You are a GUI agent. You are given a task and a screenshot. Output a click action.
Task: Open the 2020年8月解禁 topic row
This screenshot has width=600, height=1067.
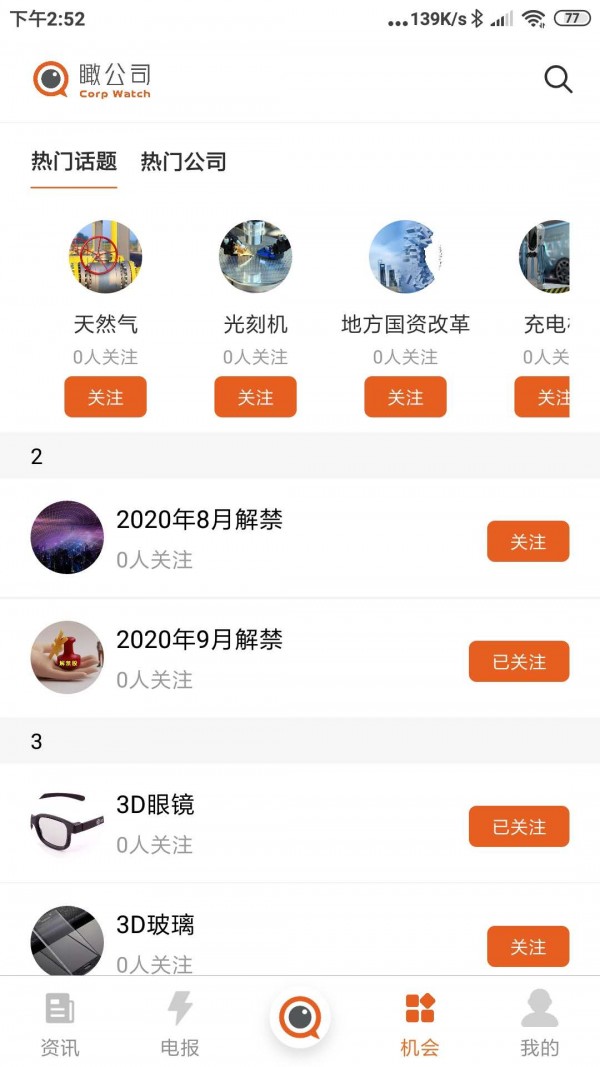coord(250,538)
